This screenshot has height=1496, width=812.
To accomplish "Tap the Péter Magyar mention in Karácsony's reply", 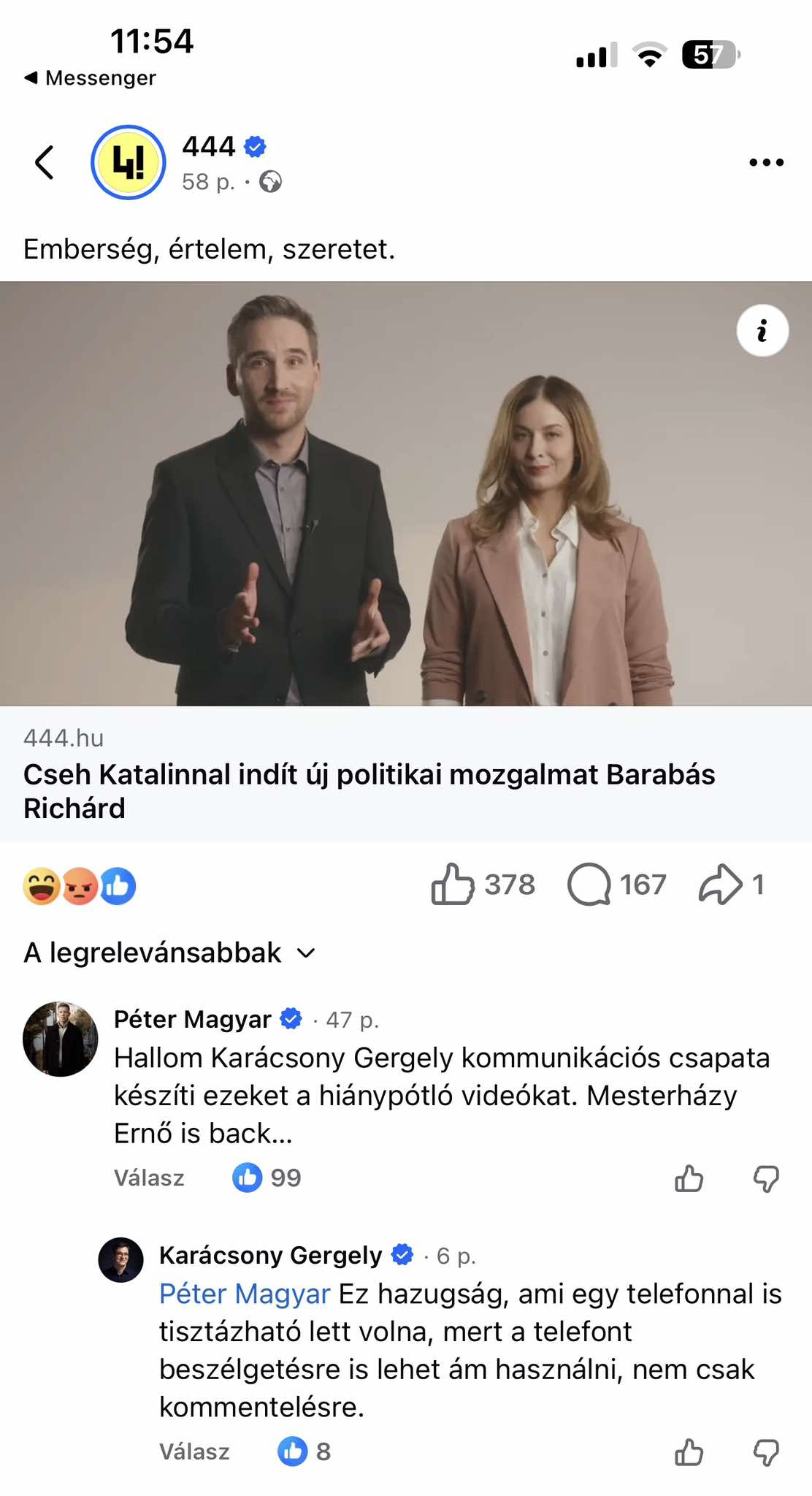I will click(245, 1294).
